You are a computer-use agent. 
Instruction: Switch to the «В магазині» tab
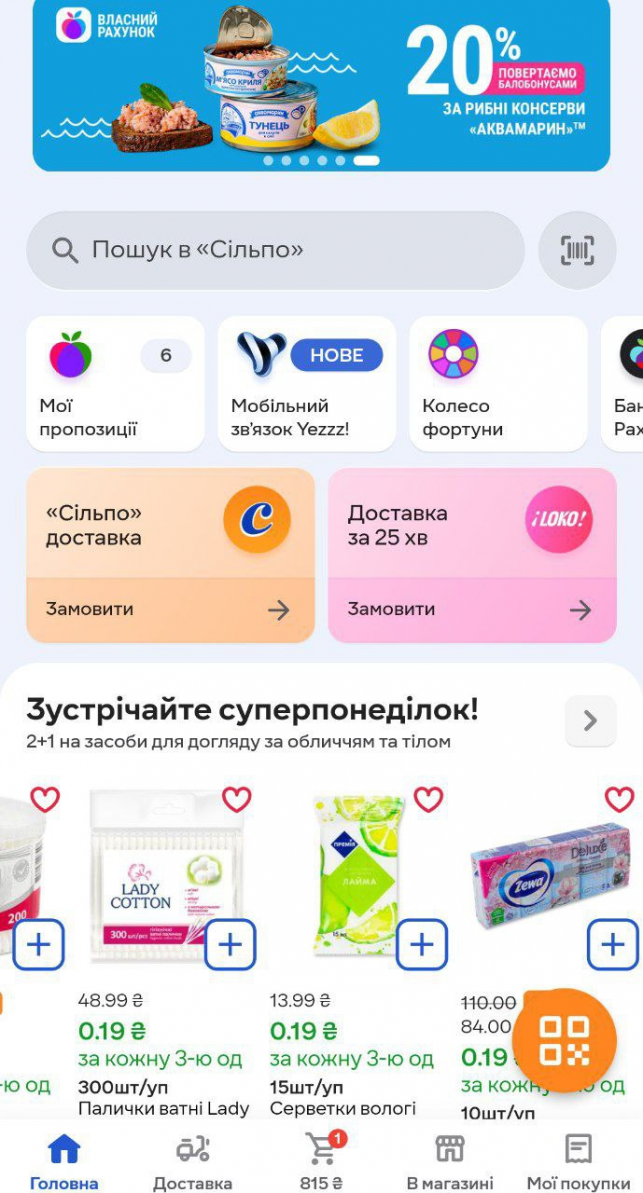pos(449,1161)
